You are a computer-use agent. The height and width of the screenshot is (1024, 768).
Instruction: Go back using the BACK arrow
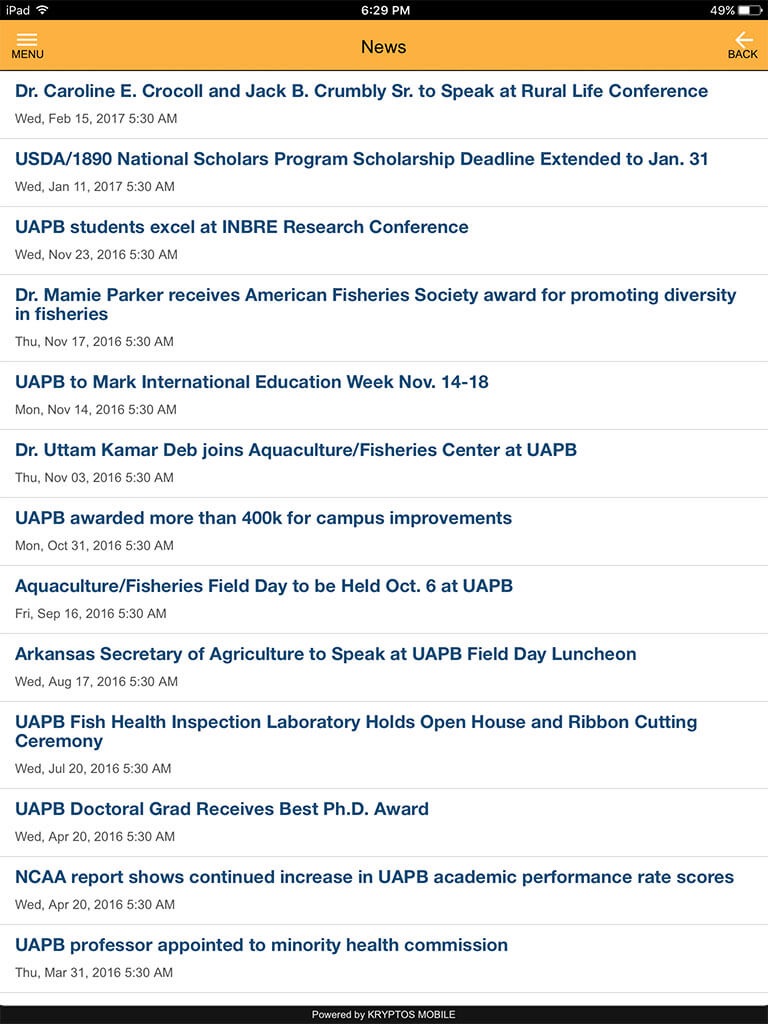point(743,46)
